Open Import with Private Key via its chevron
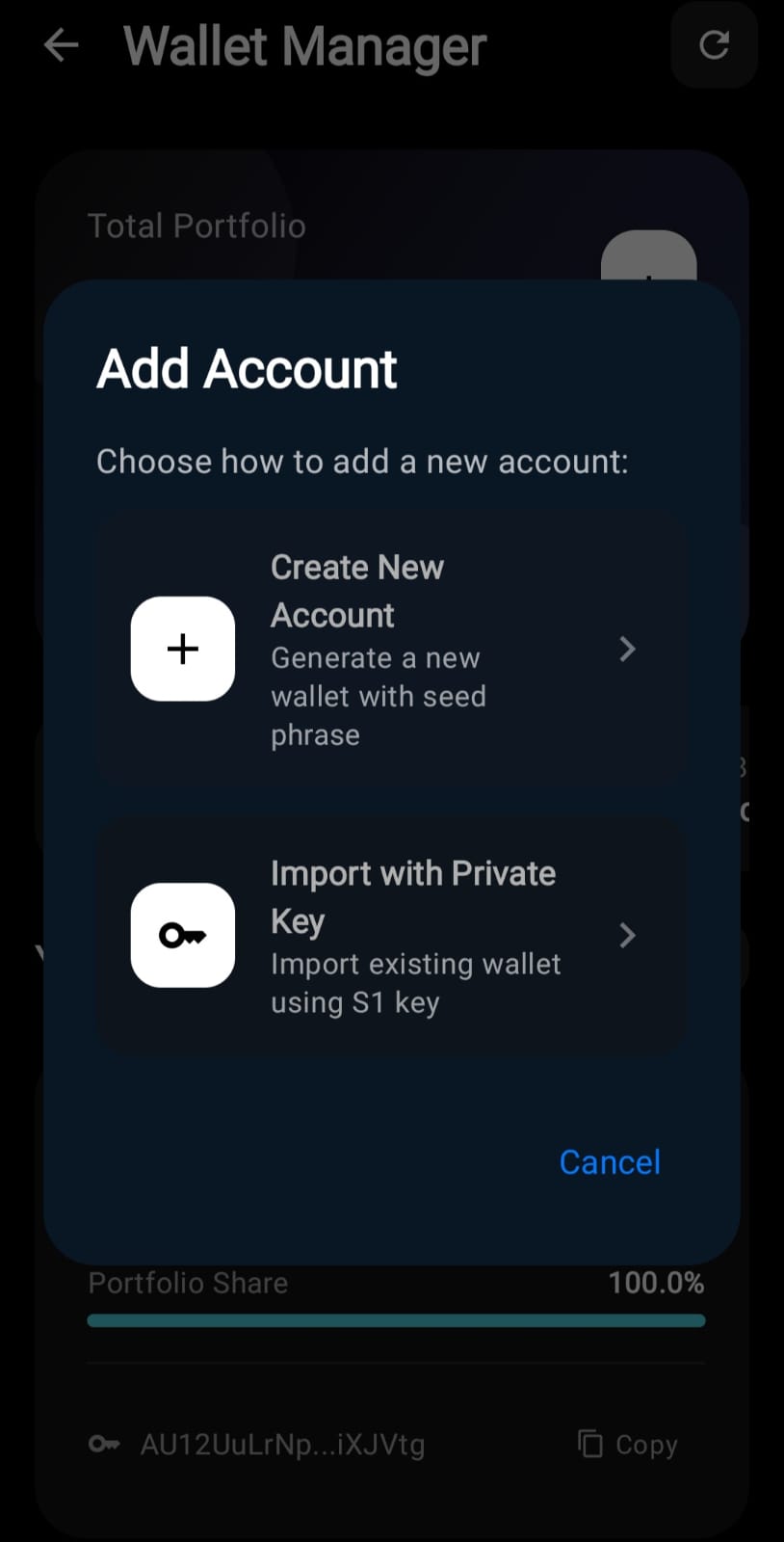Viewport: 784px width, 1542px height. 627,935
